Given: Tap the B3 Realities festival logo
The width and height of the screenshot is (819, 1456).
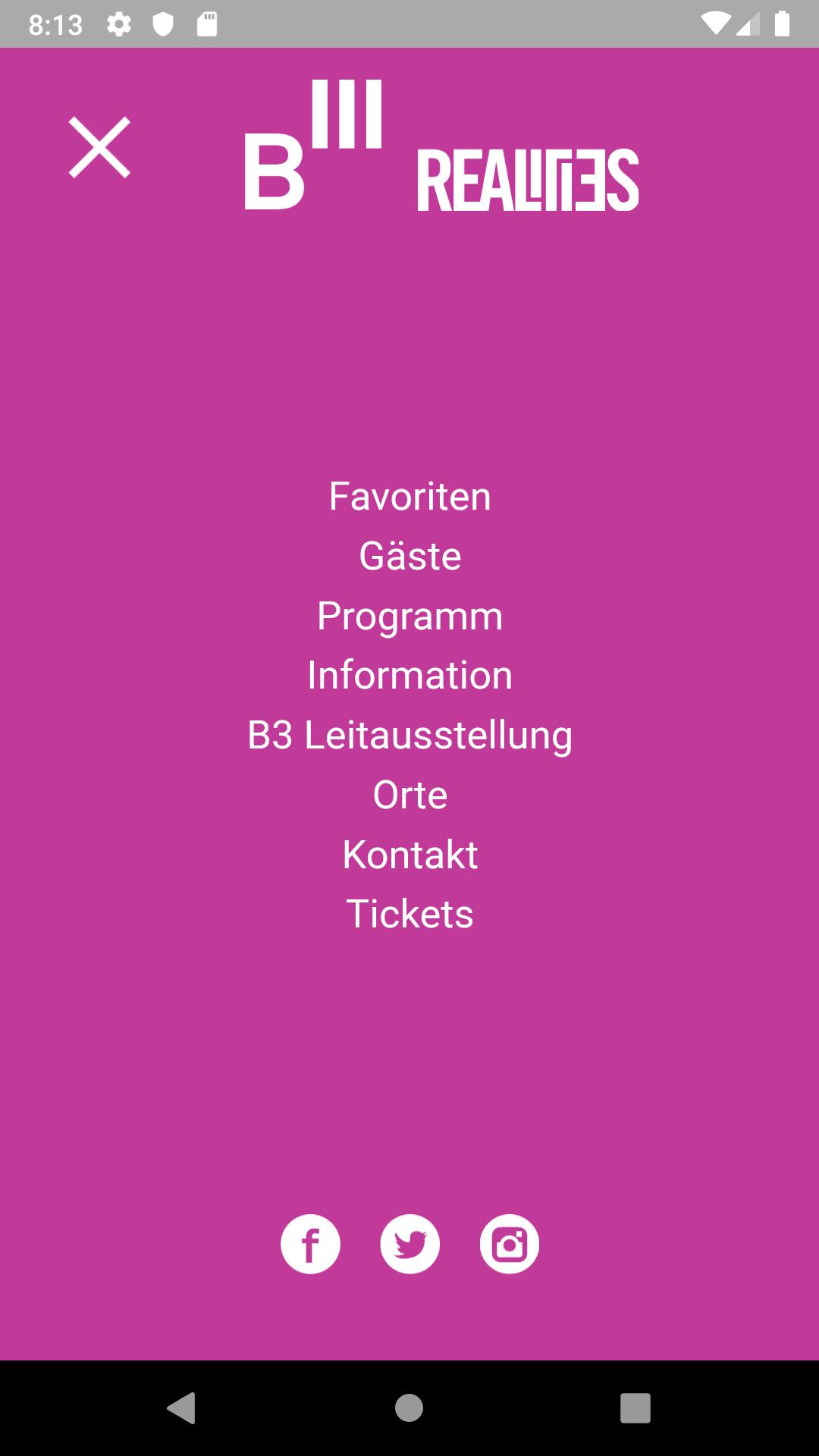Looking at the screenshot, I should pos(444,148).
